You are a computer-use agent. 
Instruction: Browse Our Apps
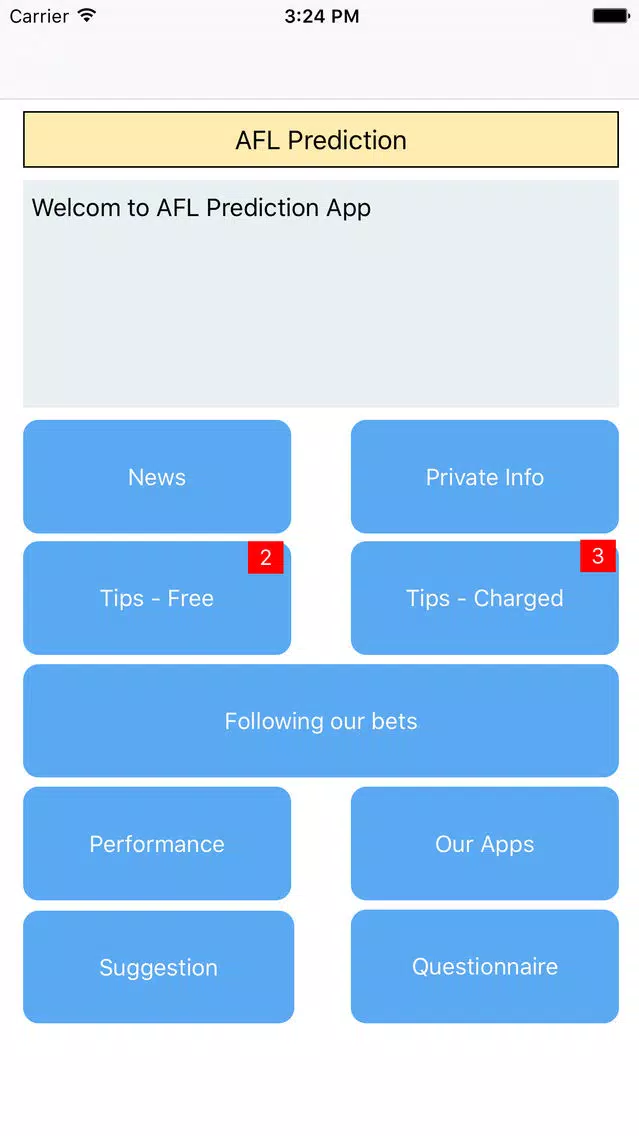click(485, 843)
